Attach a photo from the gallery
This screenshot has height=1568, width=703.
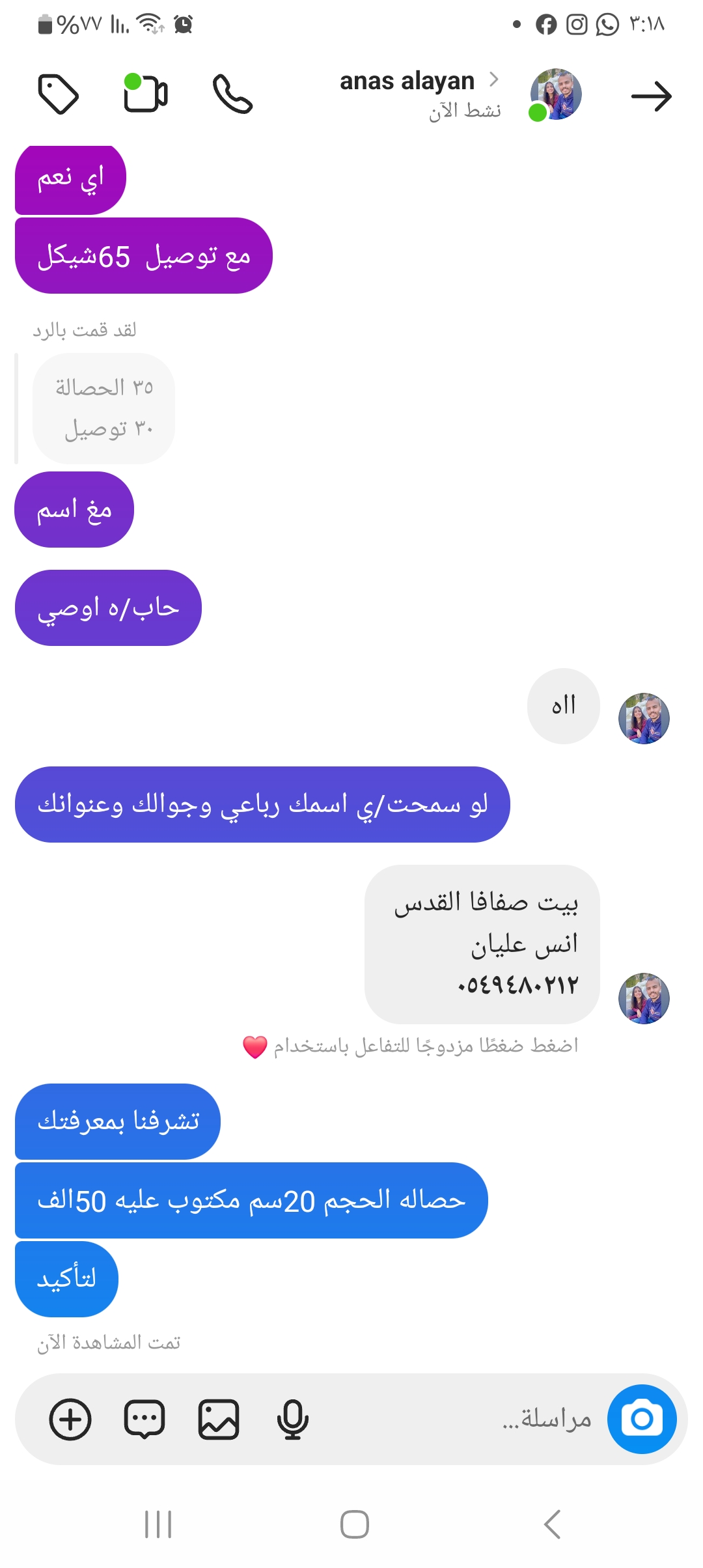[x=219, y=1419]
